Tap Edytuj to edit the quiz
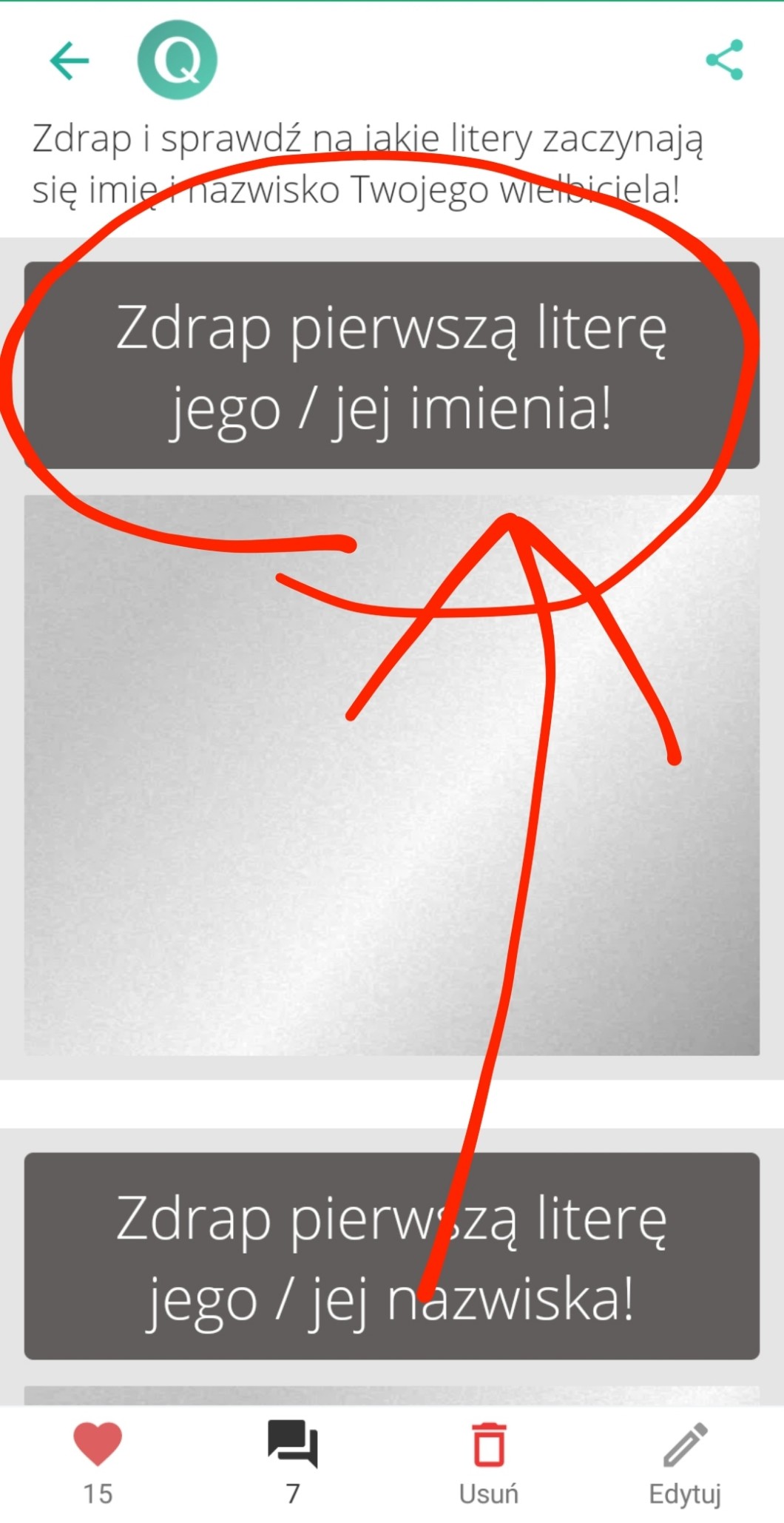The width and height of the screenshot is (784, 1523). click(x=685, y=1459)
